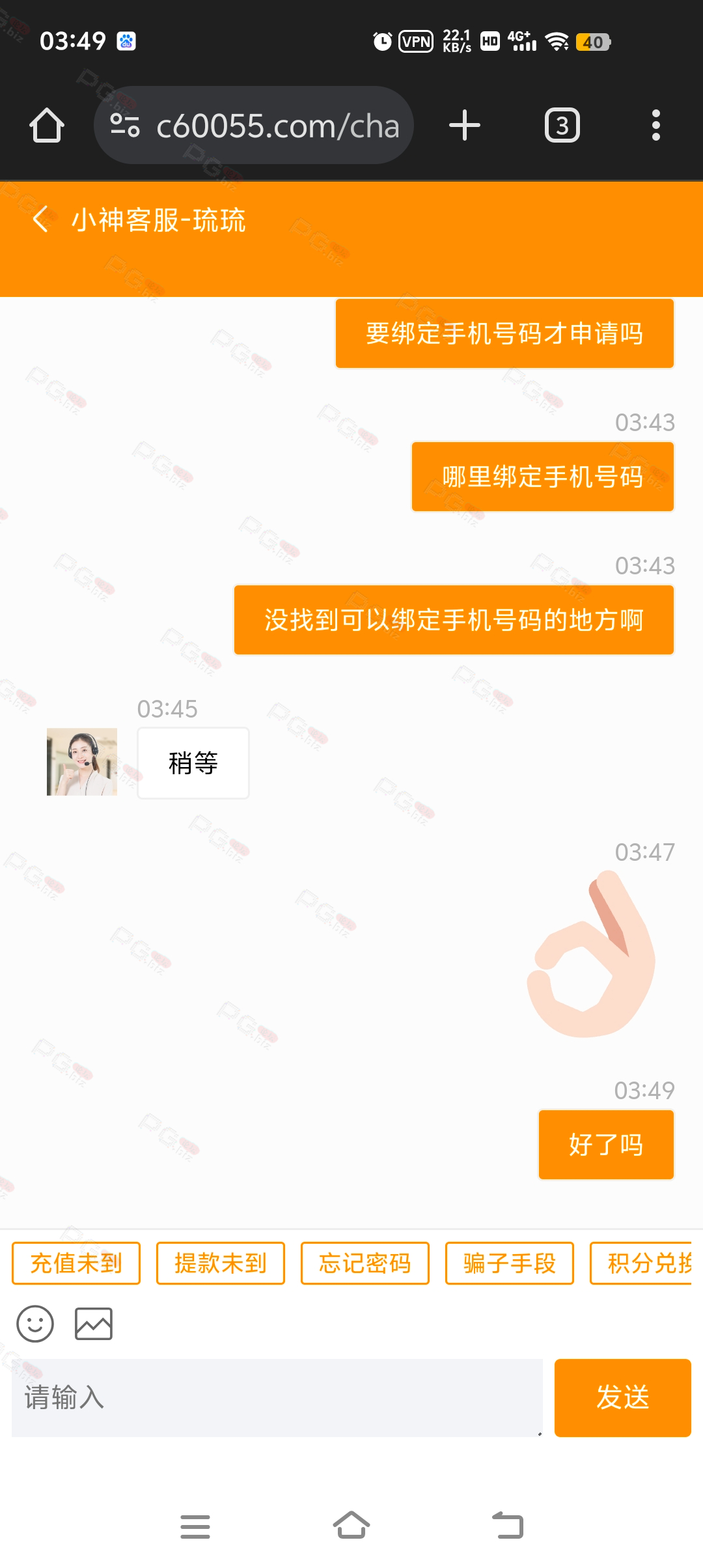Open the browser home page
The height and width of the screenshot is (1568, 703).
[47, 125]
